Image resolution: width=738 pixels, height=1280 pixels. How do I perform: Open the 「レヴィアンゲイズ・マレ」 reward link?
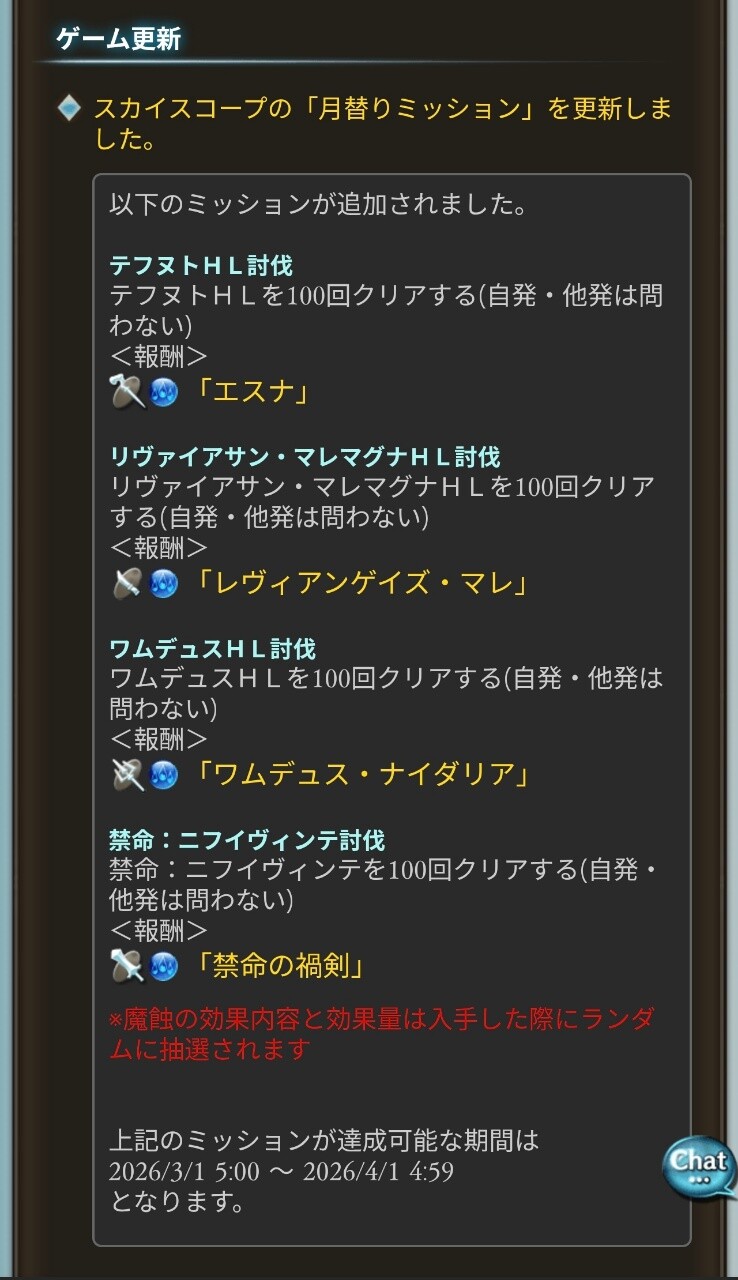(360, 583)
